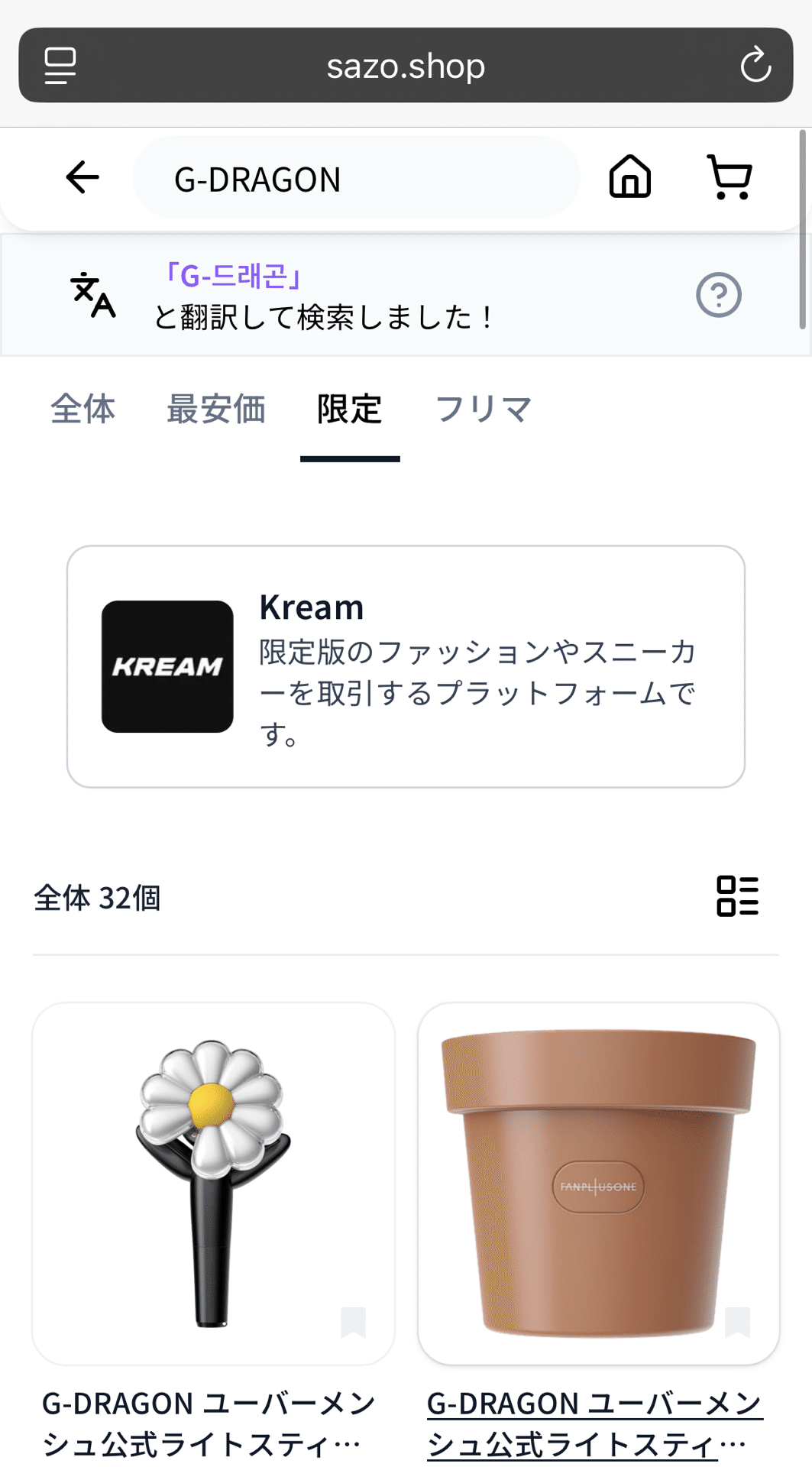Switch to the 全体 tab
Screen dimensions: 812x1467
[82, 409]
